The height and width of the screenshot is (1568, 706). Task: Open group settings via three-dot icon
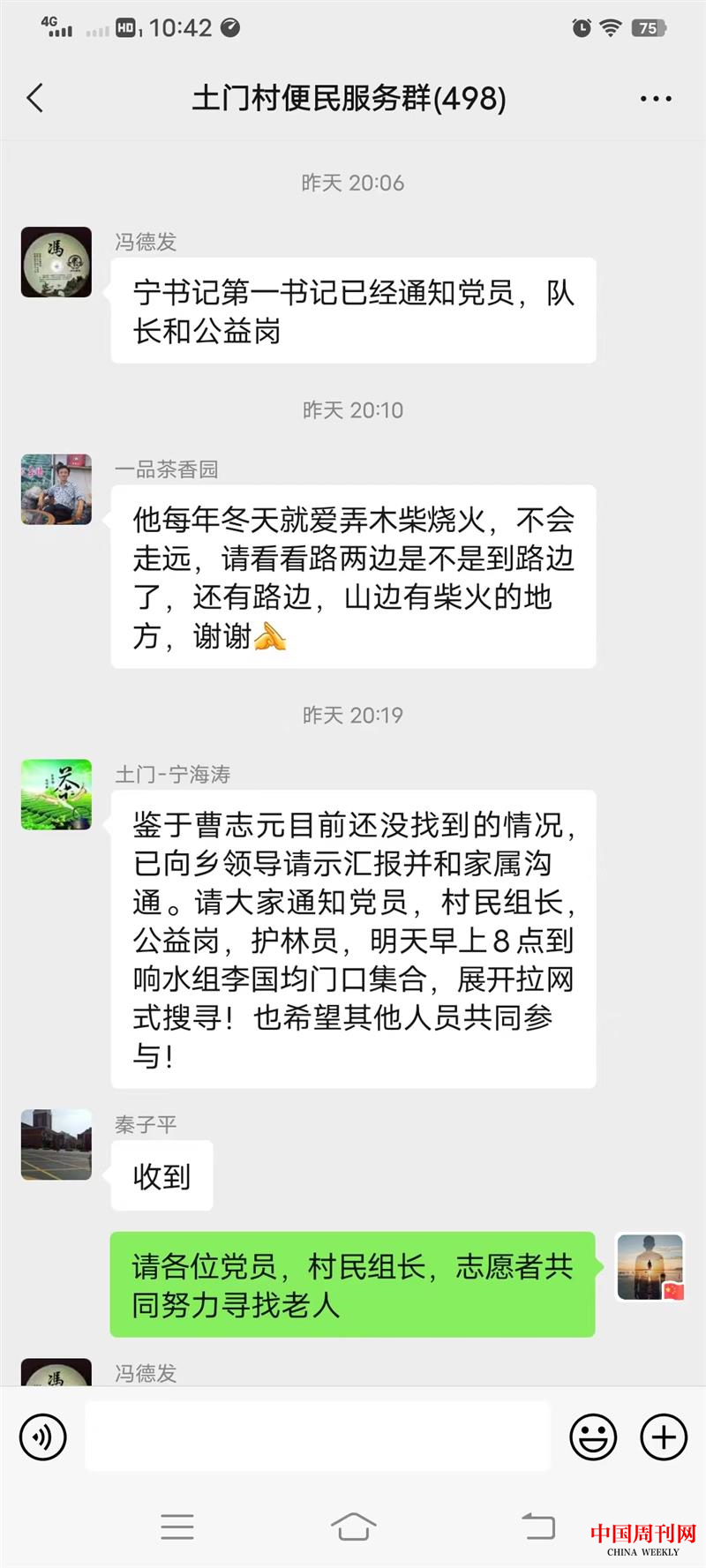click(x=655, y=98)
